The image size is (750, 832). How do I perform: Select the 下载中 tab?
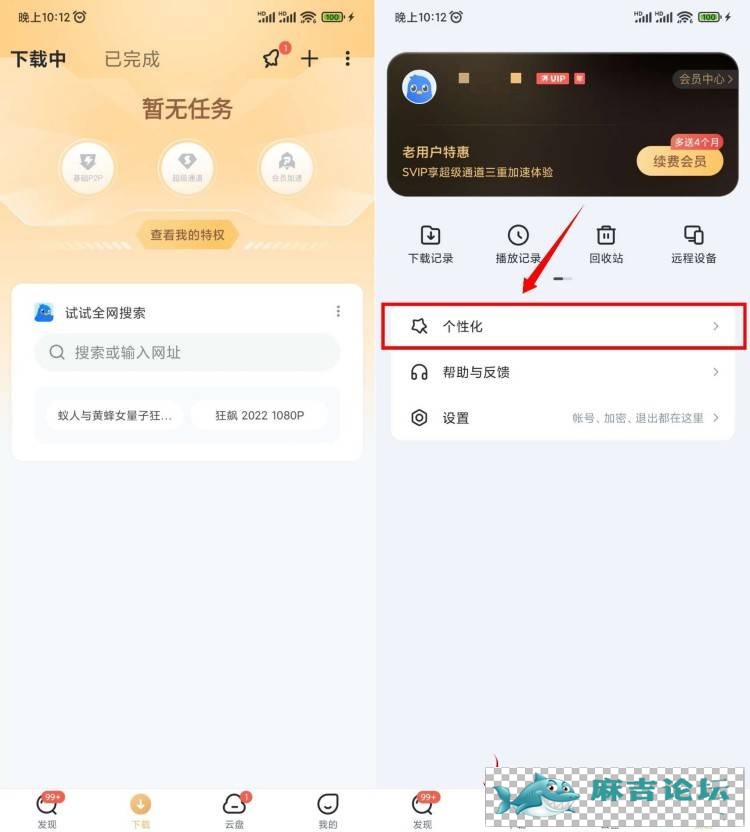coord(39,59)
